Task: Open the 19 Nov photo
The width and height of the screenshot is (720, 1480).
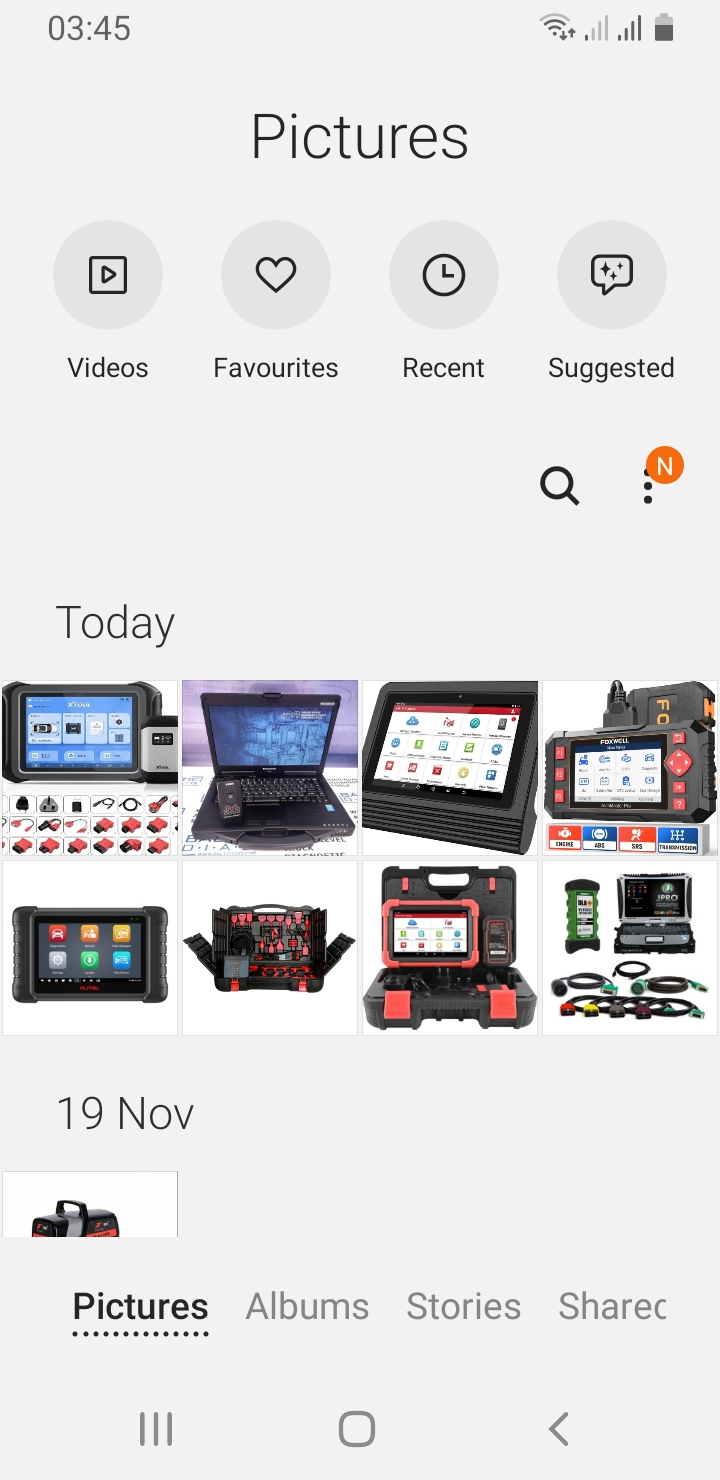Action: (x=90, y=1205)
